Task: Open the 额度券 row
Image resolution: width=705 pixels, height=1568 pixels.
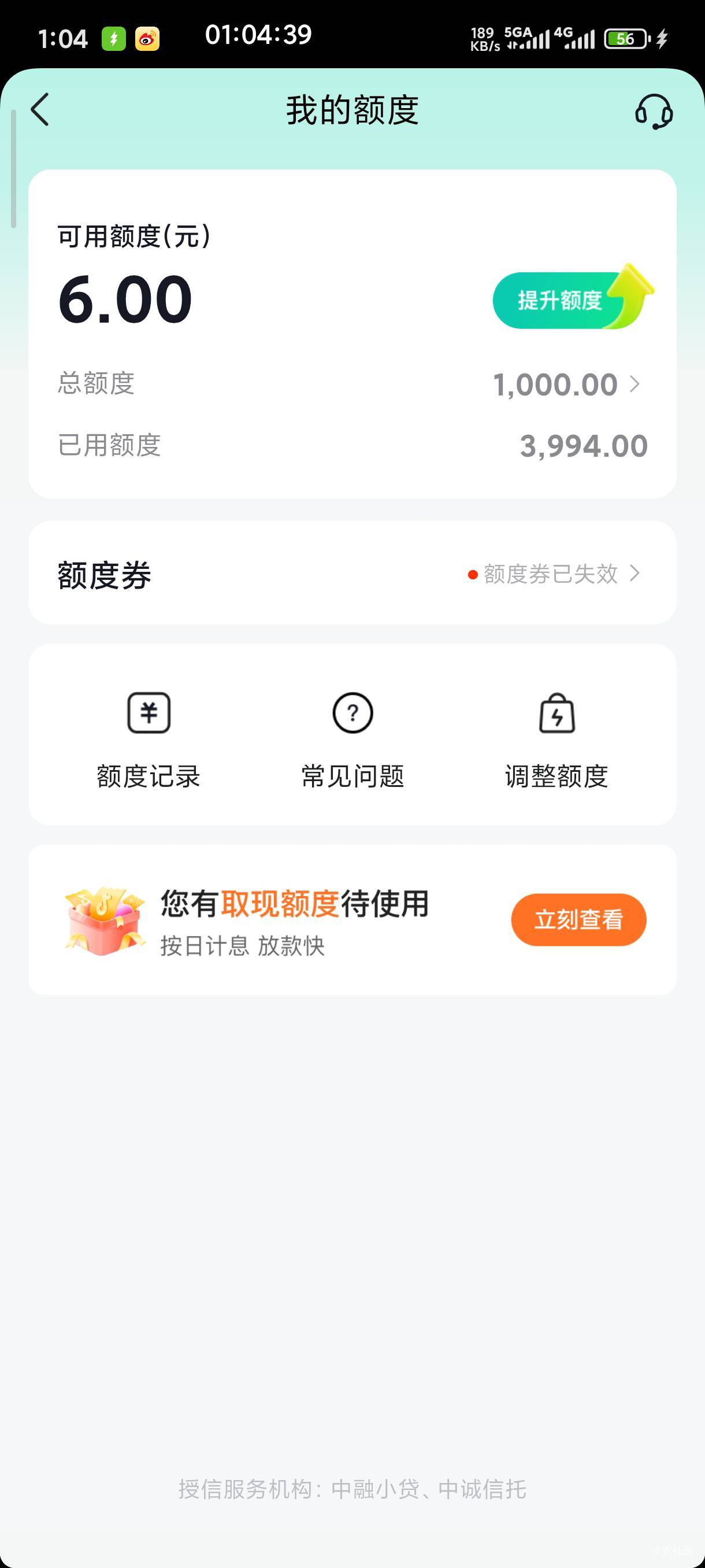Action: pos(352,574)
